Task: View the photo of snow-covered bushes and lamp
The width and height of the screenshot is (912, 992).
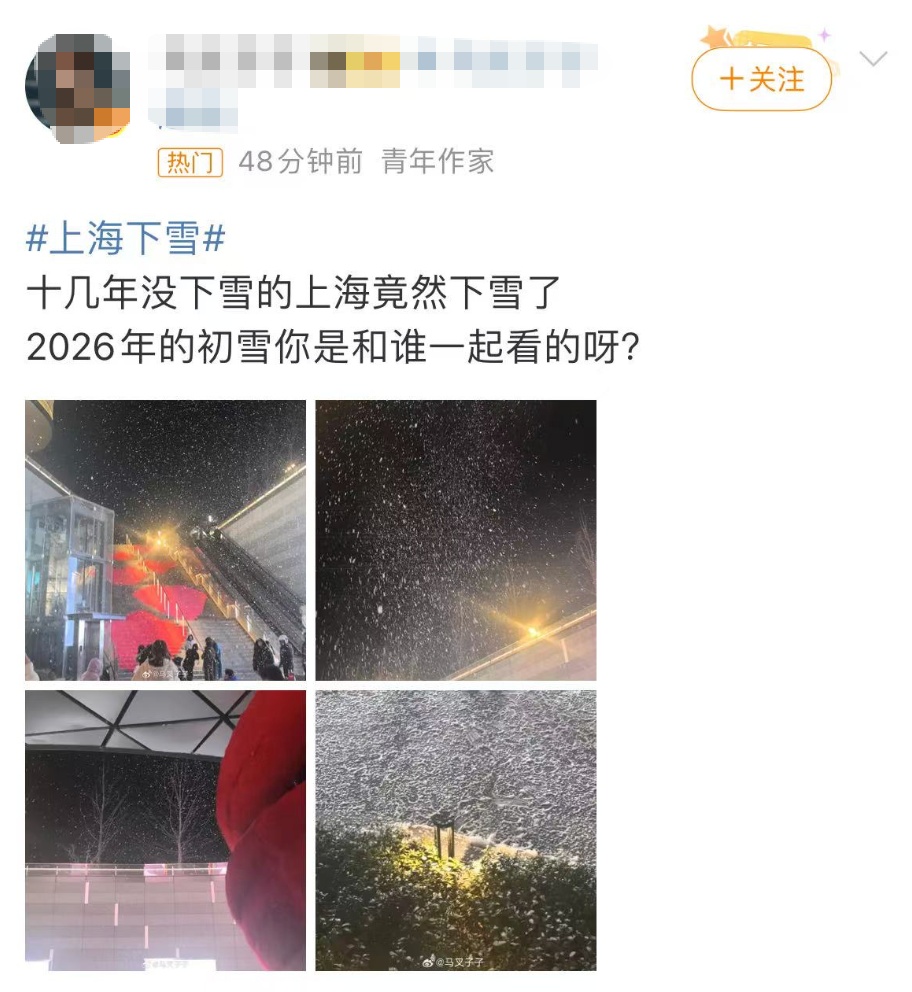Action: 456,830
